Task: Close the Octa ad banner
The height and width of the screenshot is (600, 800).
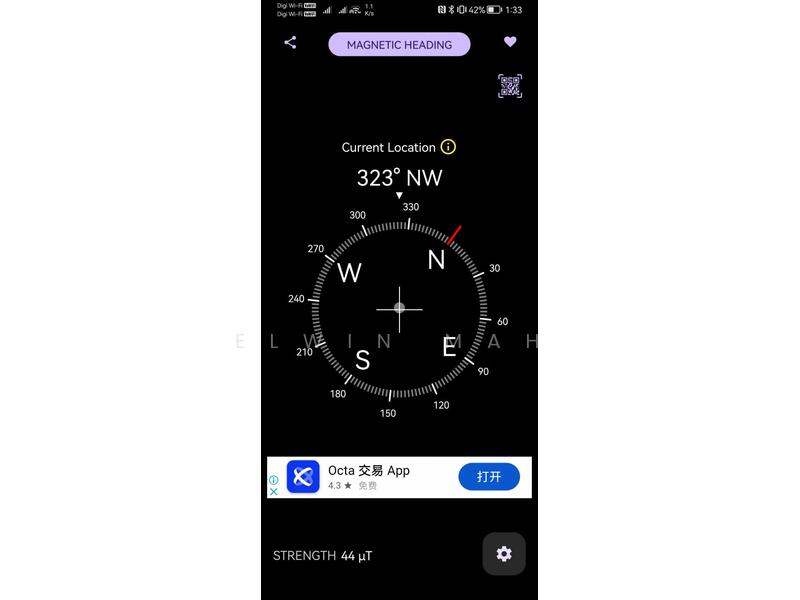Action: (x=274, y=491)
